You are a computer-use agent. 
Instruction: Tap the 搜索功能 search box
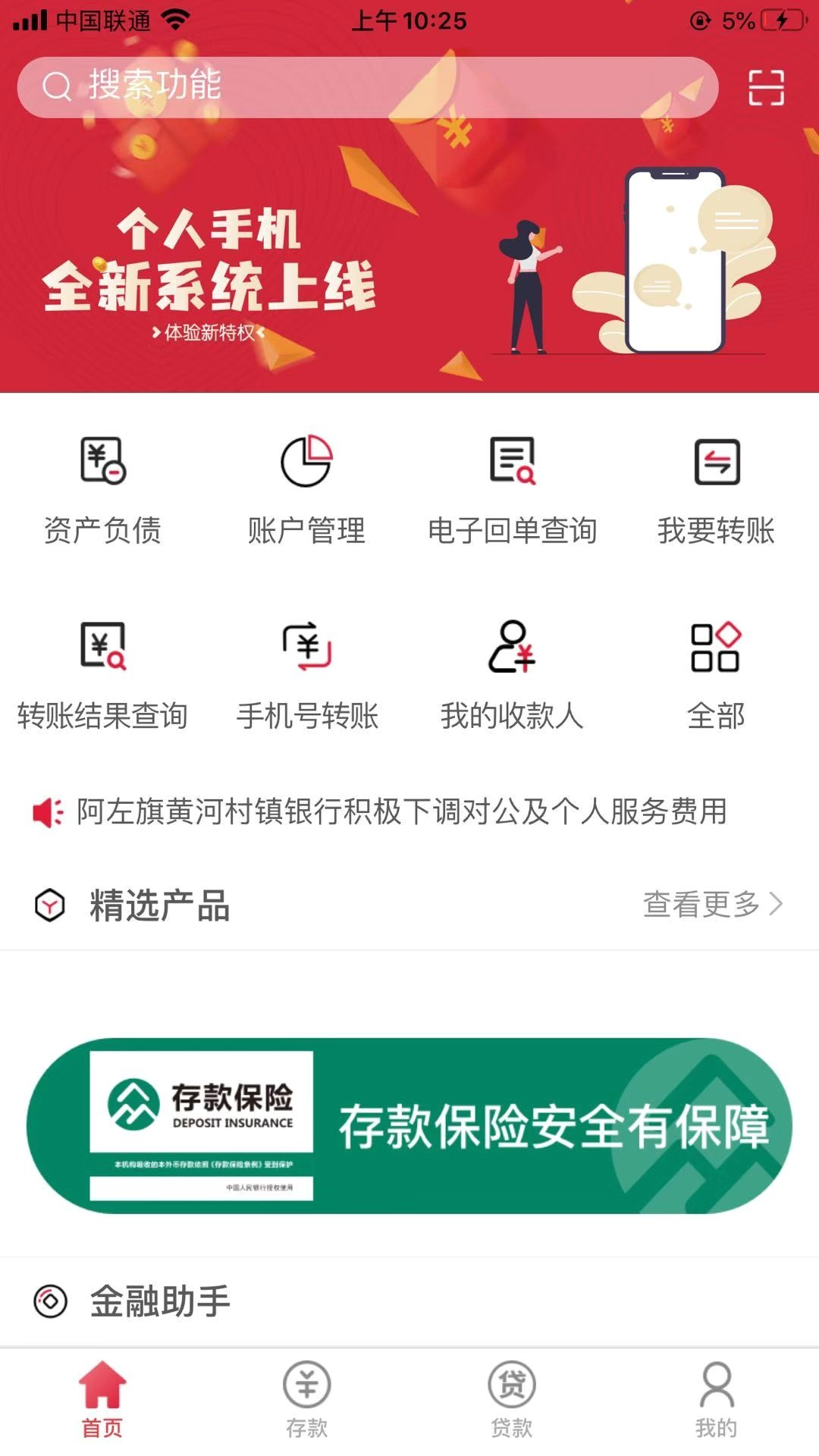[367, 86]
